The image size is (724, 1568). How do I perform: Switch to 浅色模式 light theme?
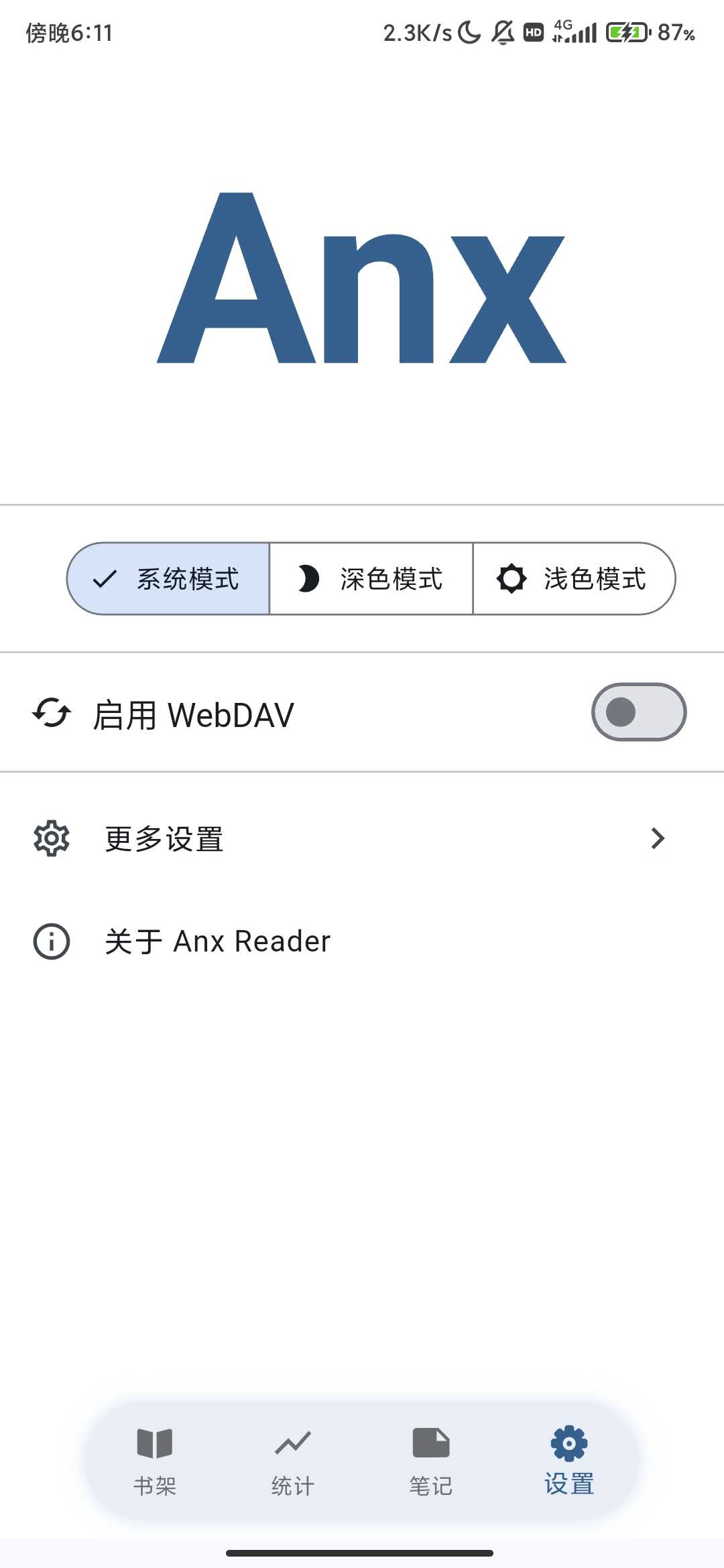(x=575, y=579)
